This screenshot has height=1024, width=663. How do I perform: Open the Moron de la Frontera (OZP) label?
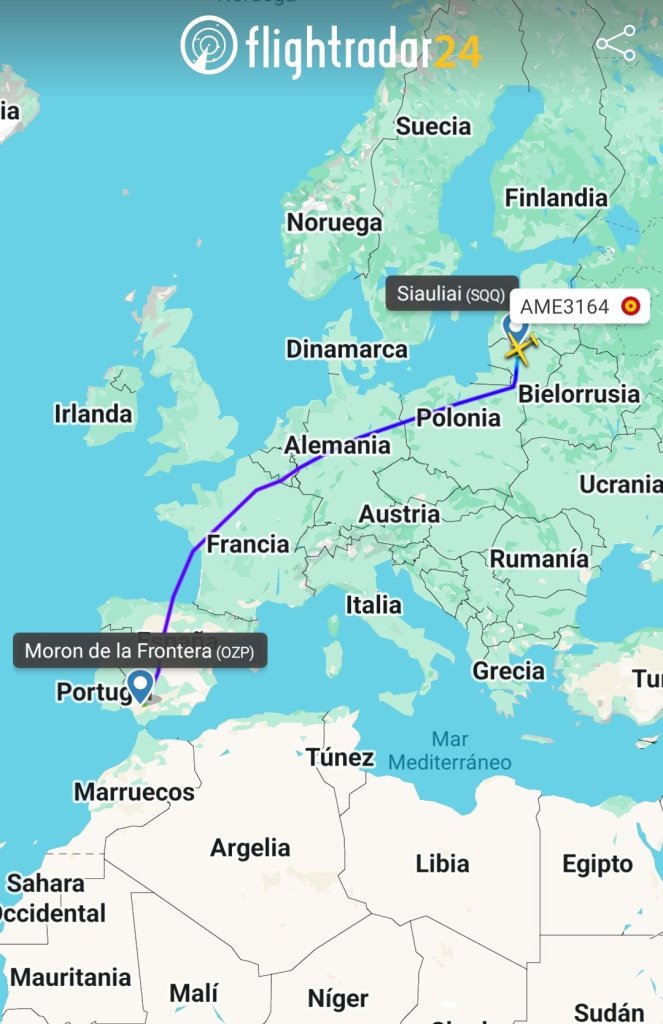(x=139, y=651)
